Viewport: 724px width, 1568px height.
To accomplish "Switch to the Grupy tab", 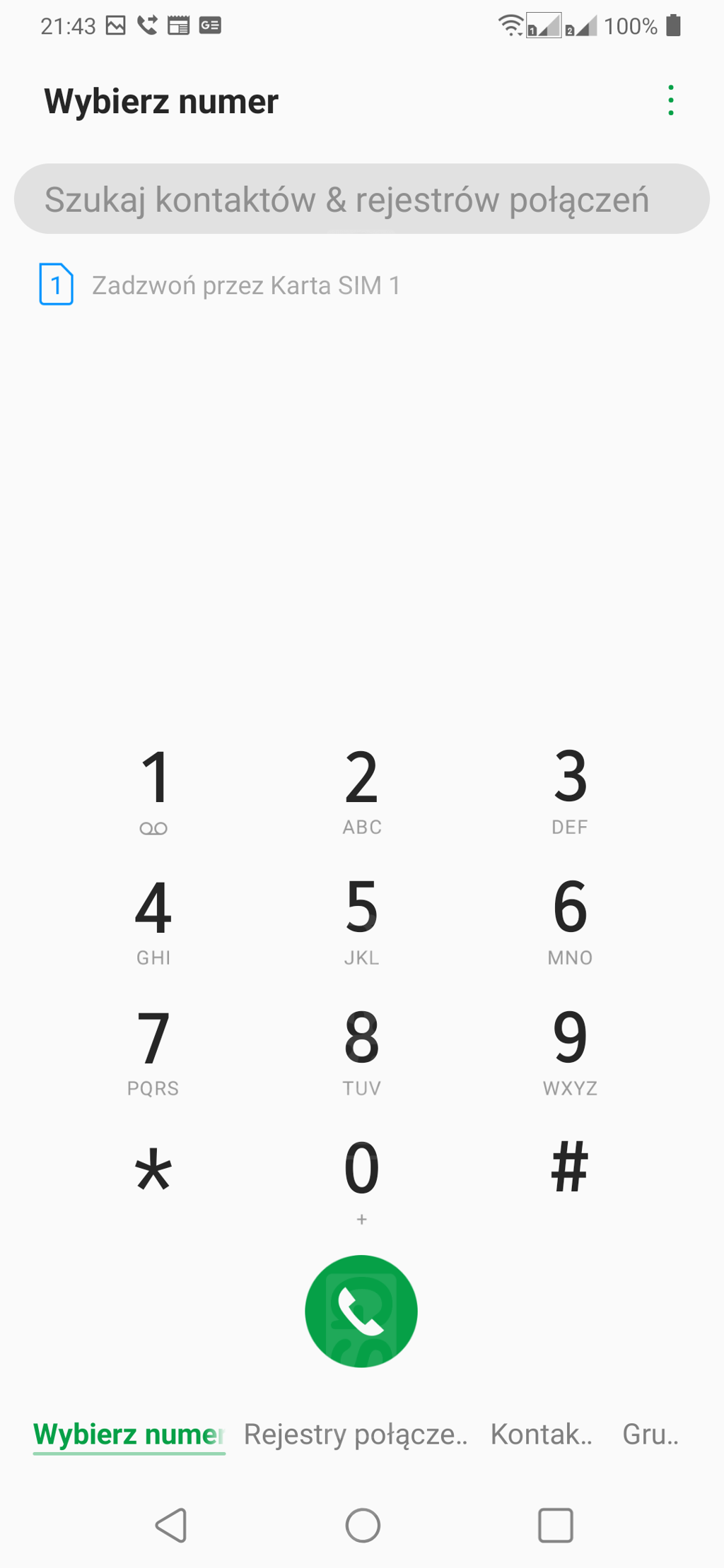I will pyautogui.click(x=650, y=1434).
